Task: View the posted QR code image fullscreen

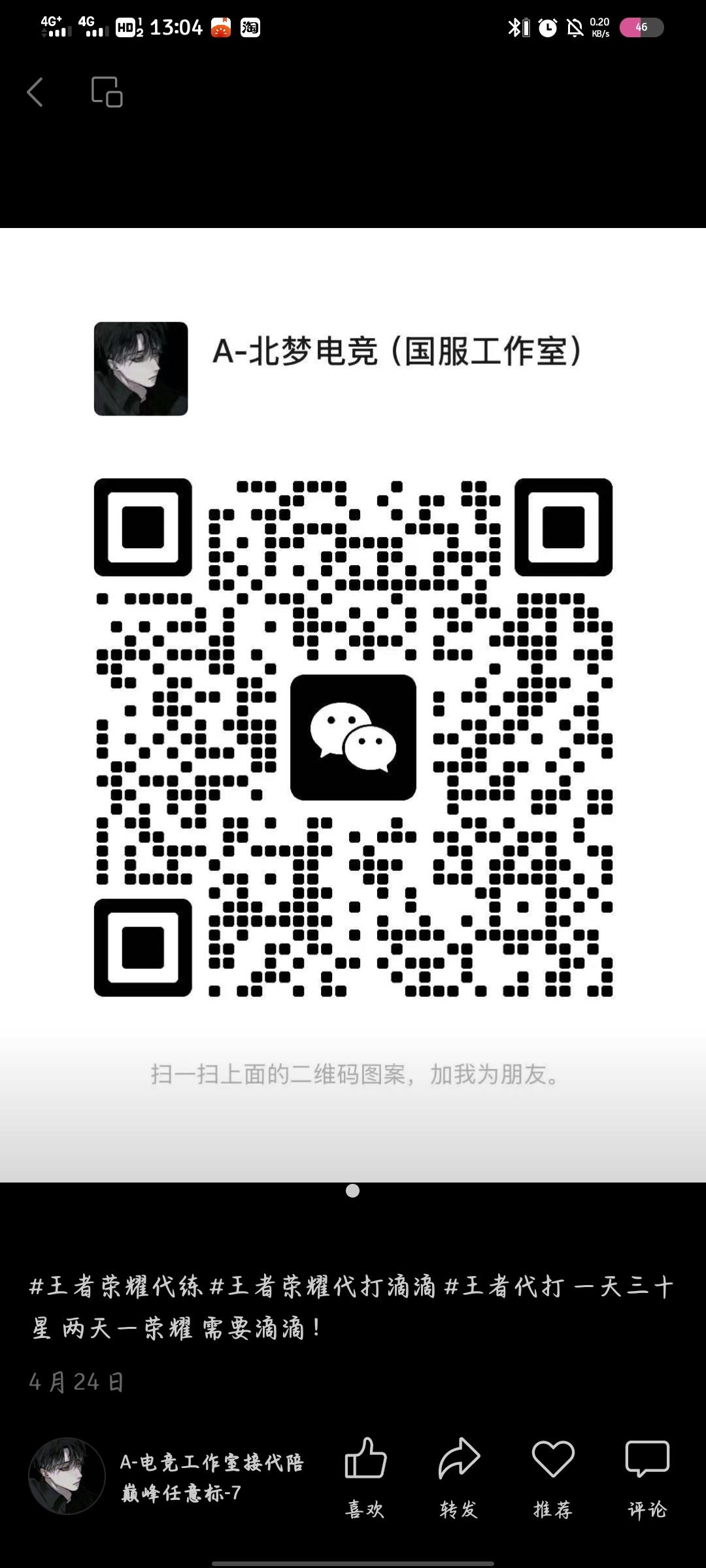Action: tap(353, 704)
